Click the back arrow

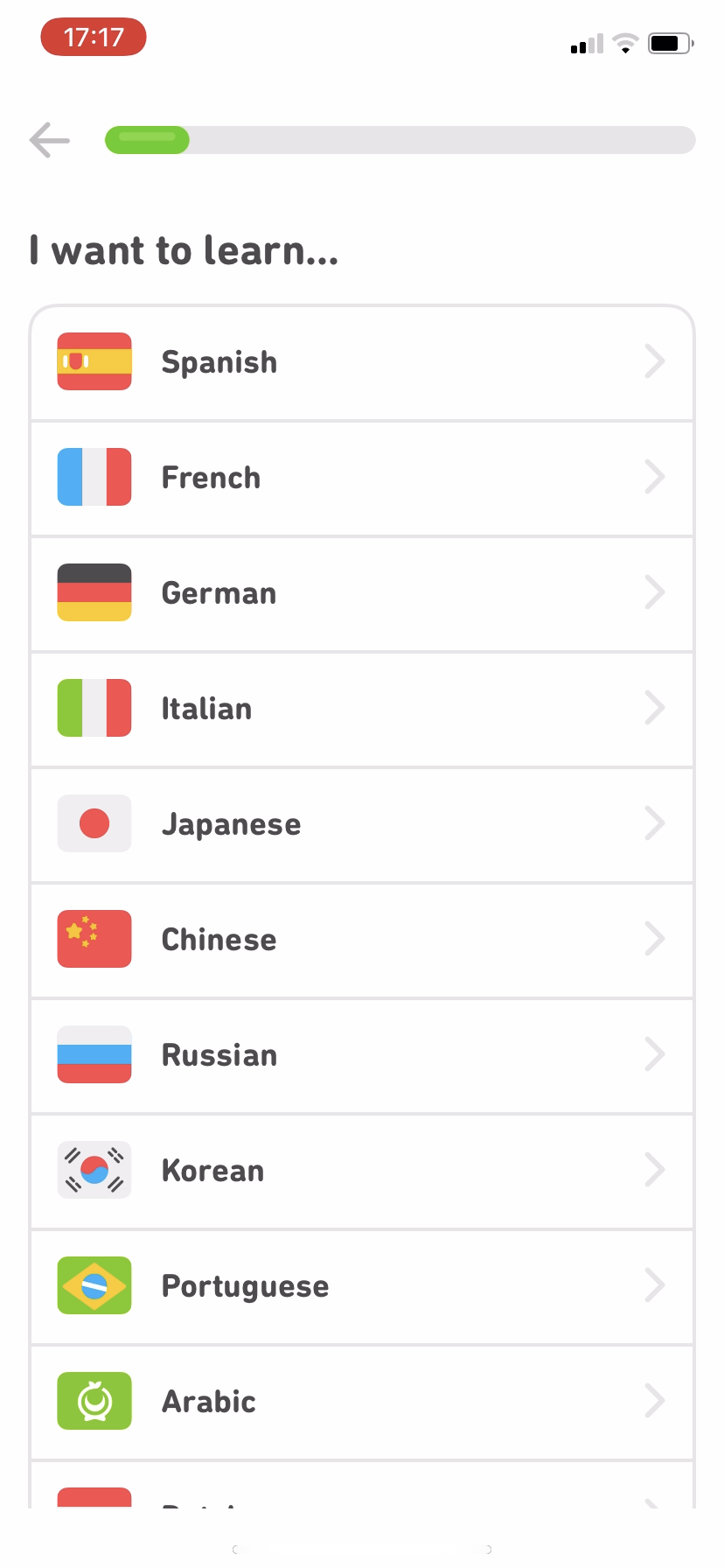tap(49, 140)
